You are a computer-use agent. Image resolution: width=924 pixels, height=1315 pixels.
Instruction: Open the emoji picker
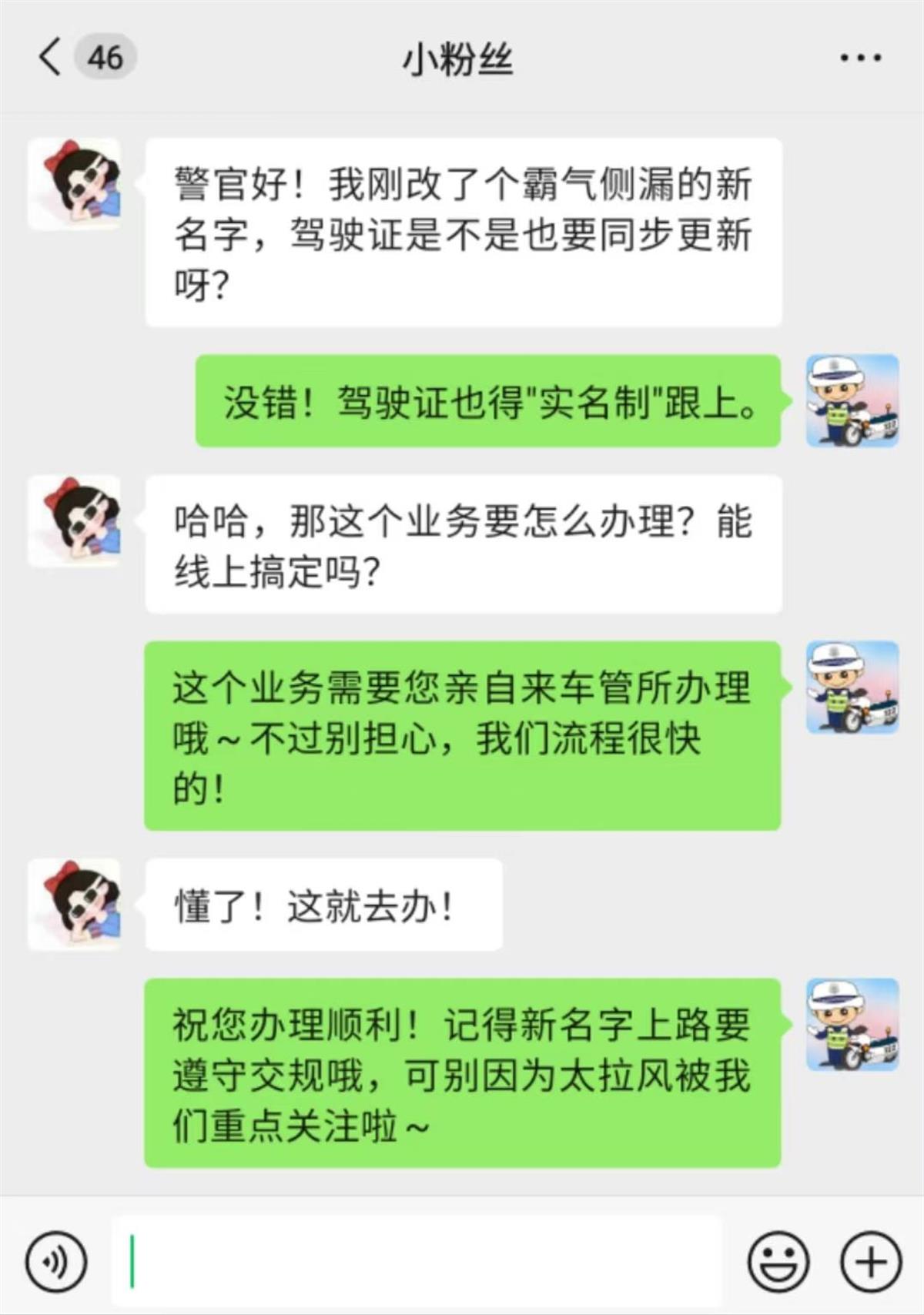pos(778,1262)
